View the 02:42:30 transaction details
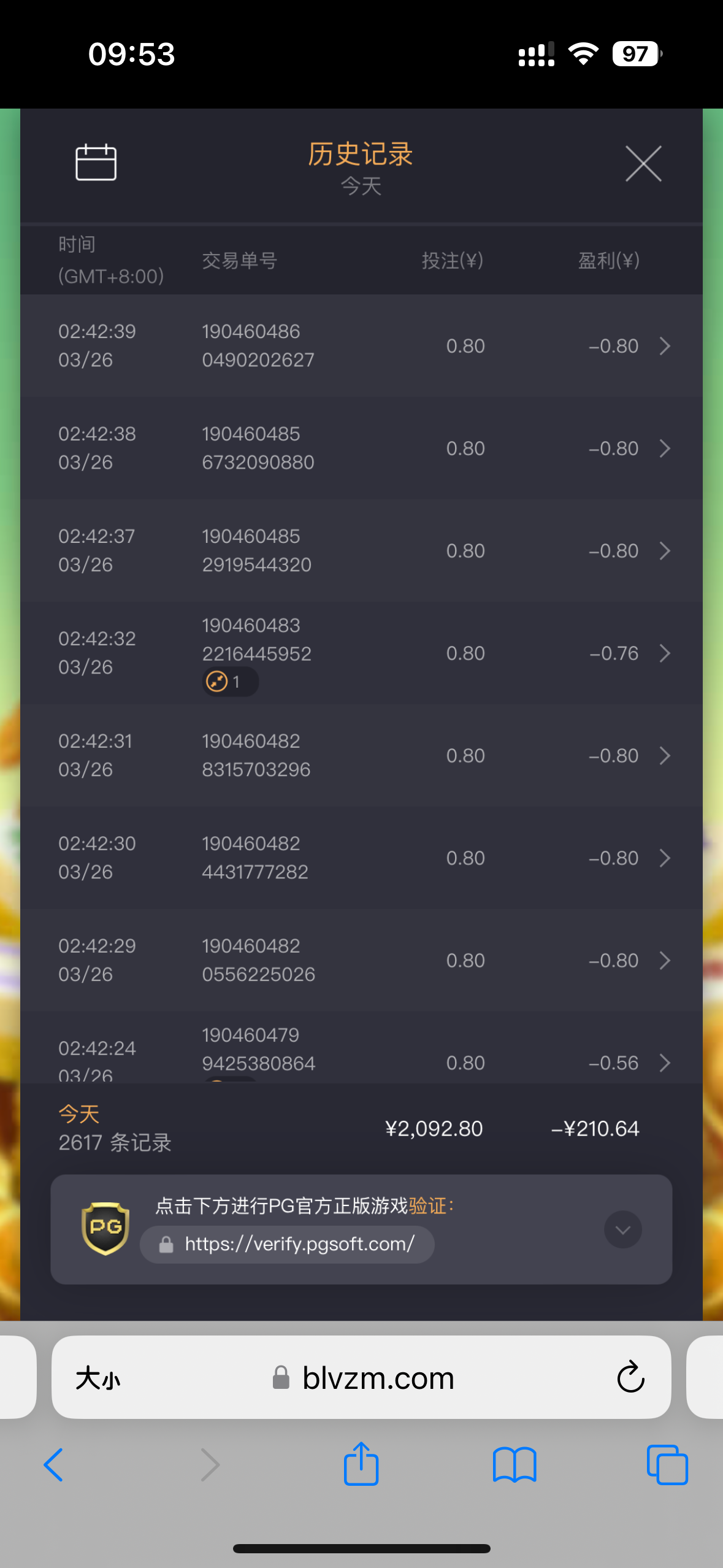Image resolution: width=723 pixels, height=1568 pixels. click(x=361, y=858)
